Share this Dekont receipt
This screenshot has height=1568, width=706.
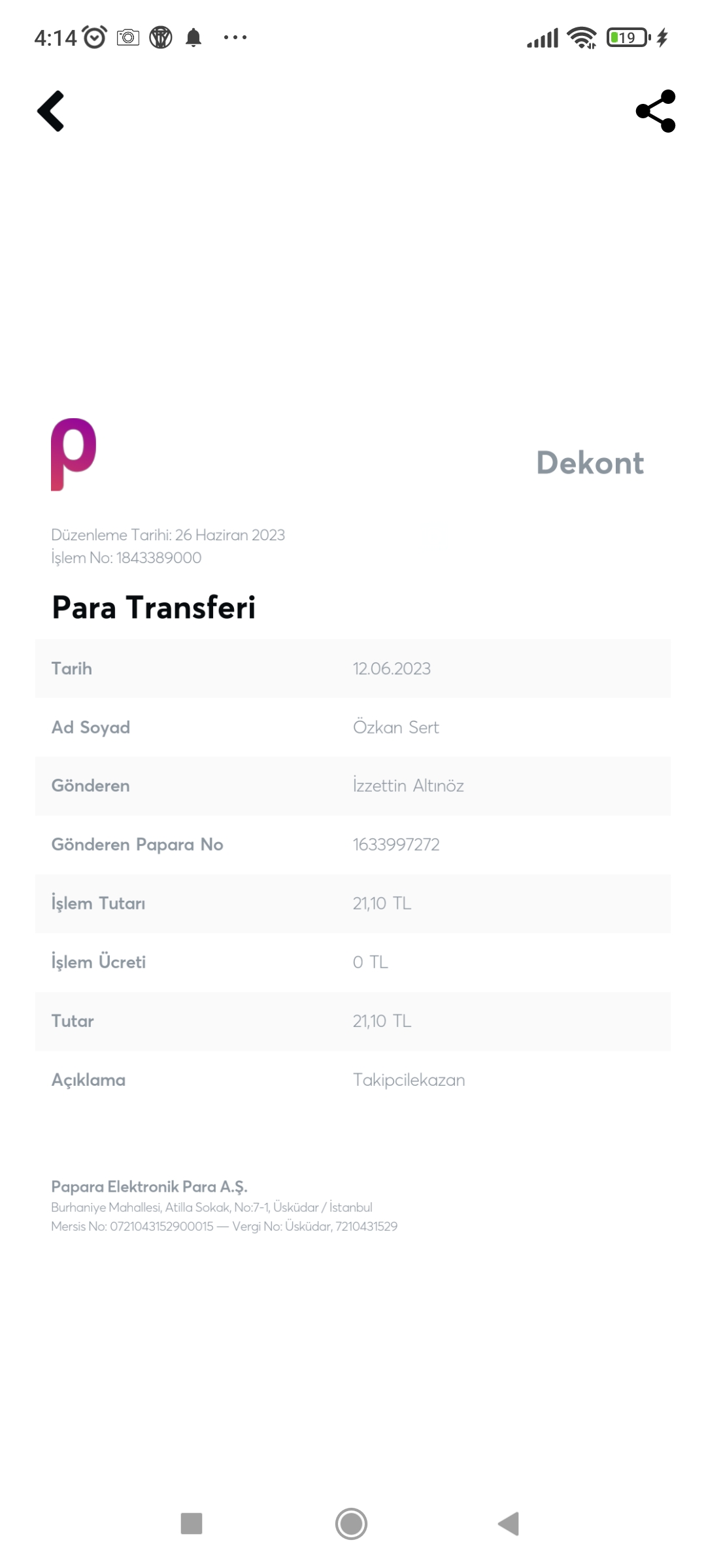[656, 111]
